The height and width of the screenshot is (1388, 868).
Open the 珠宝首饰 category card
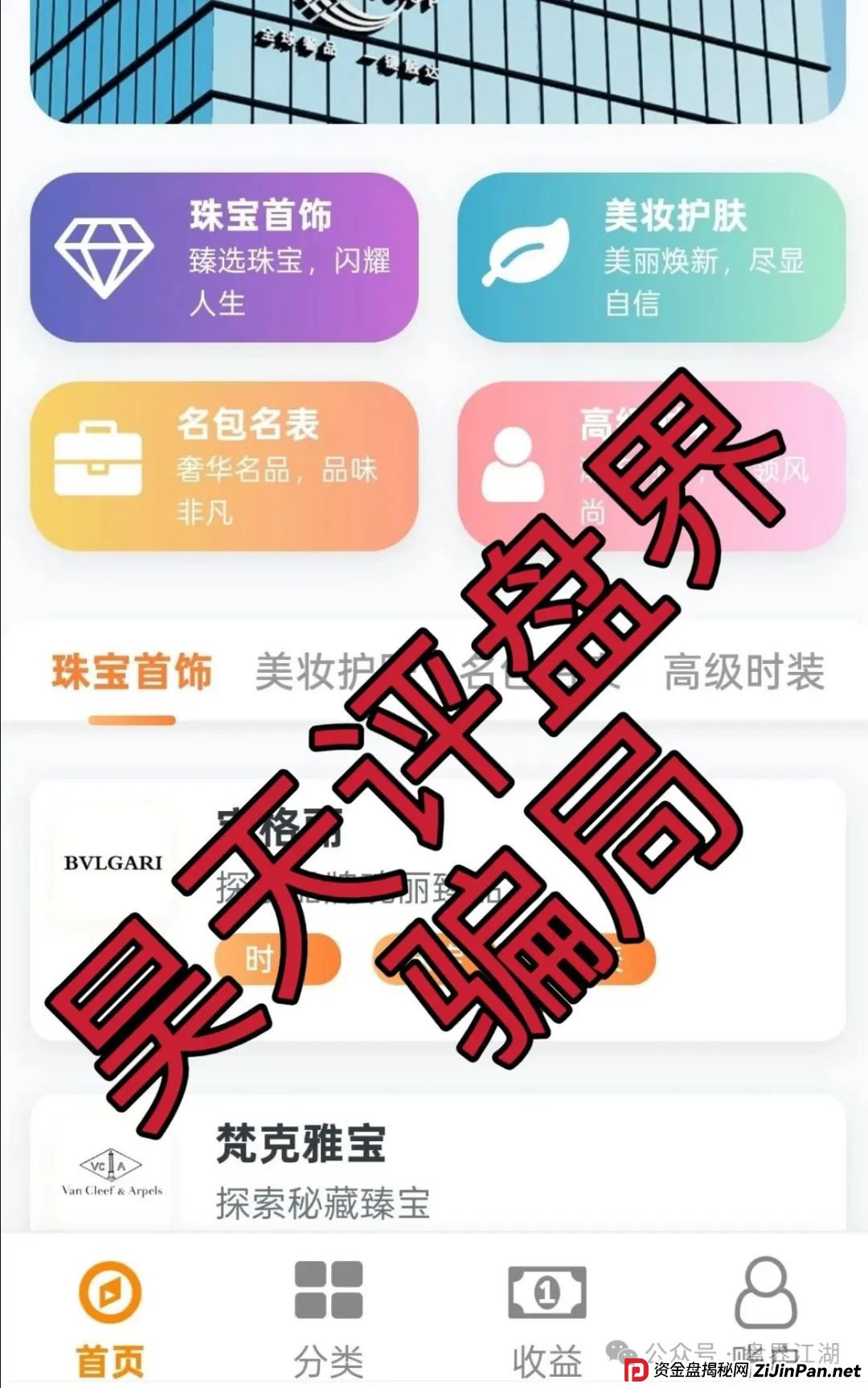224,257
